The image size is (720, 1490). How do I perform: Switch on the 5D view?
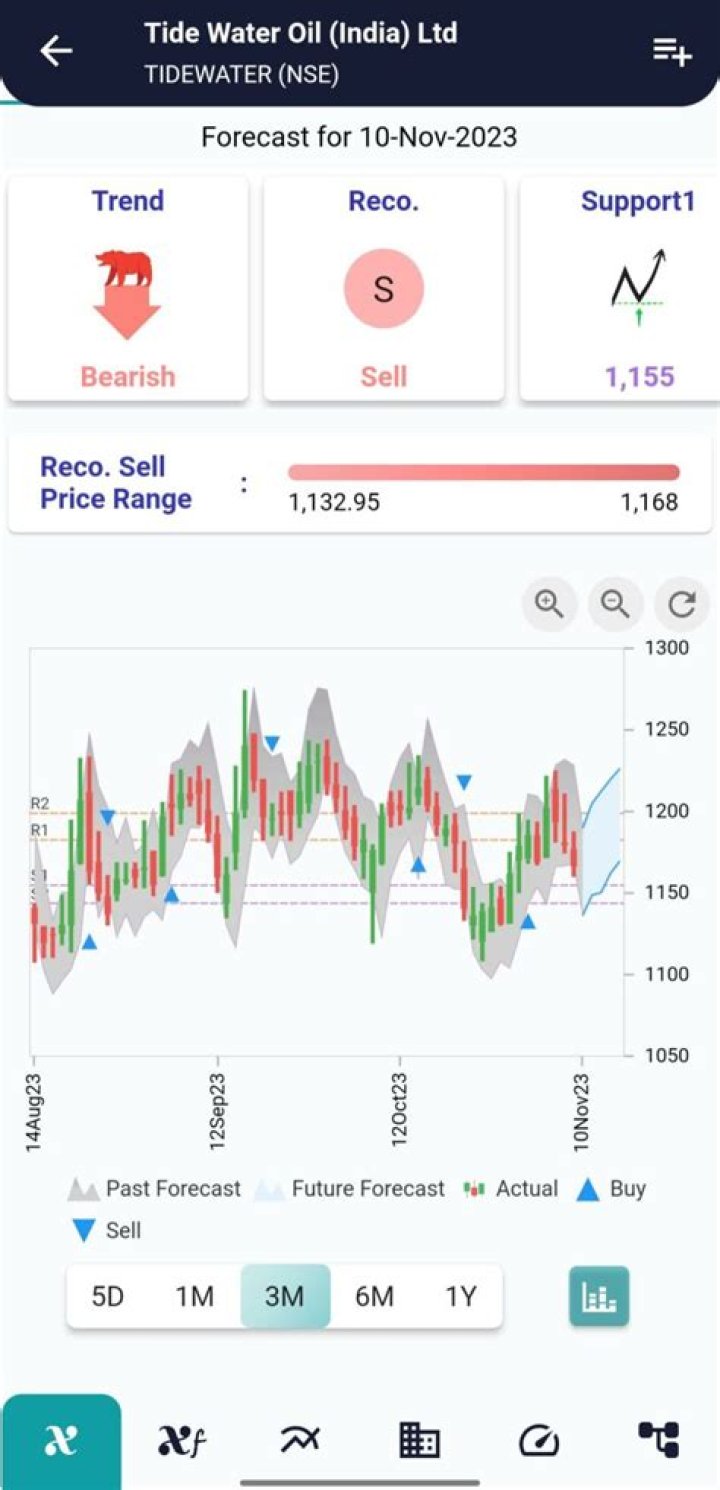(x=107, y=1295)
